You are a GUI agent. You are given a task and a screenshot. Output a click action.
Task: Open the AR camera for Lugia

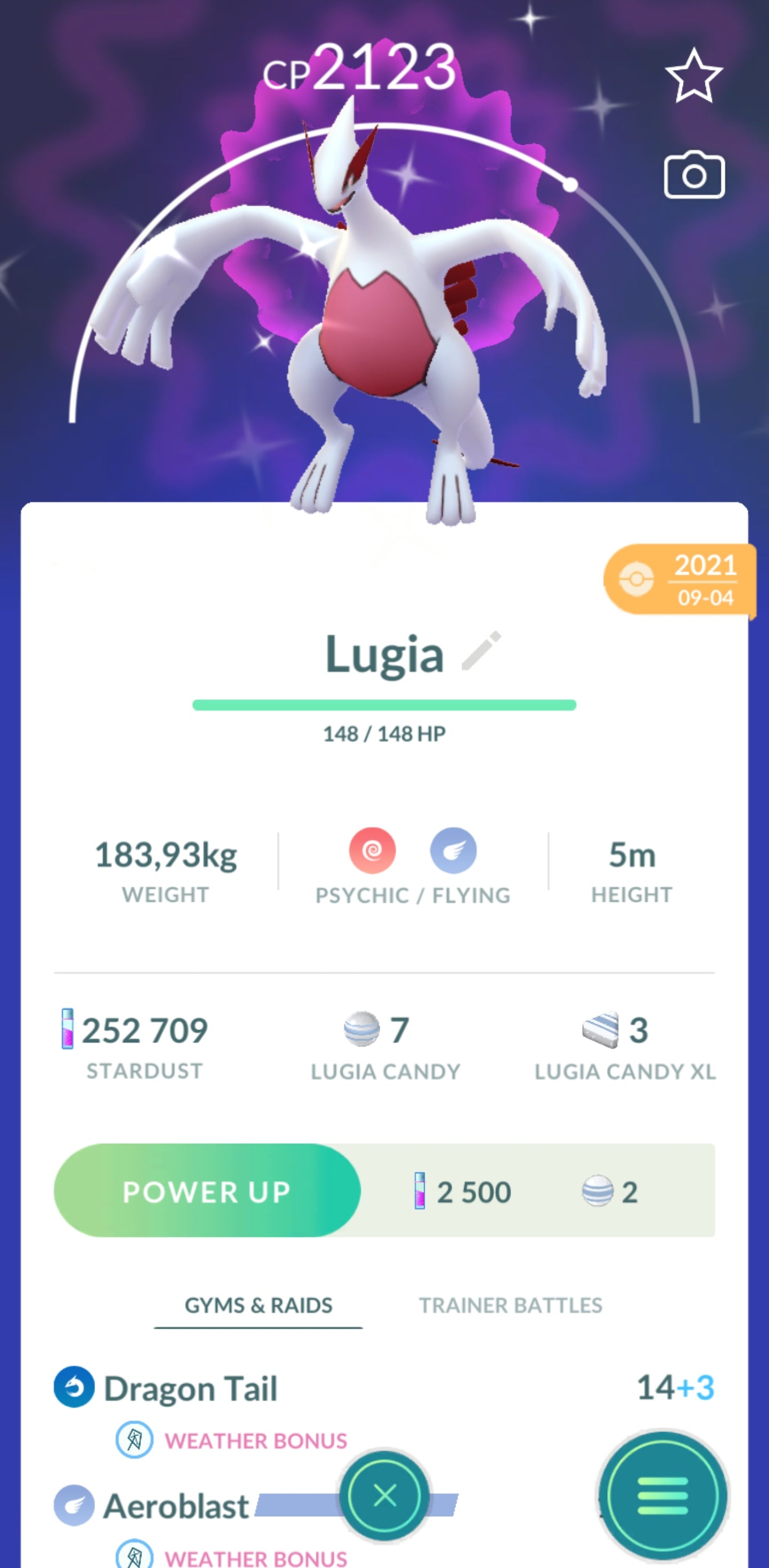pyautogui.click(x=694, y=175)
